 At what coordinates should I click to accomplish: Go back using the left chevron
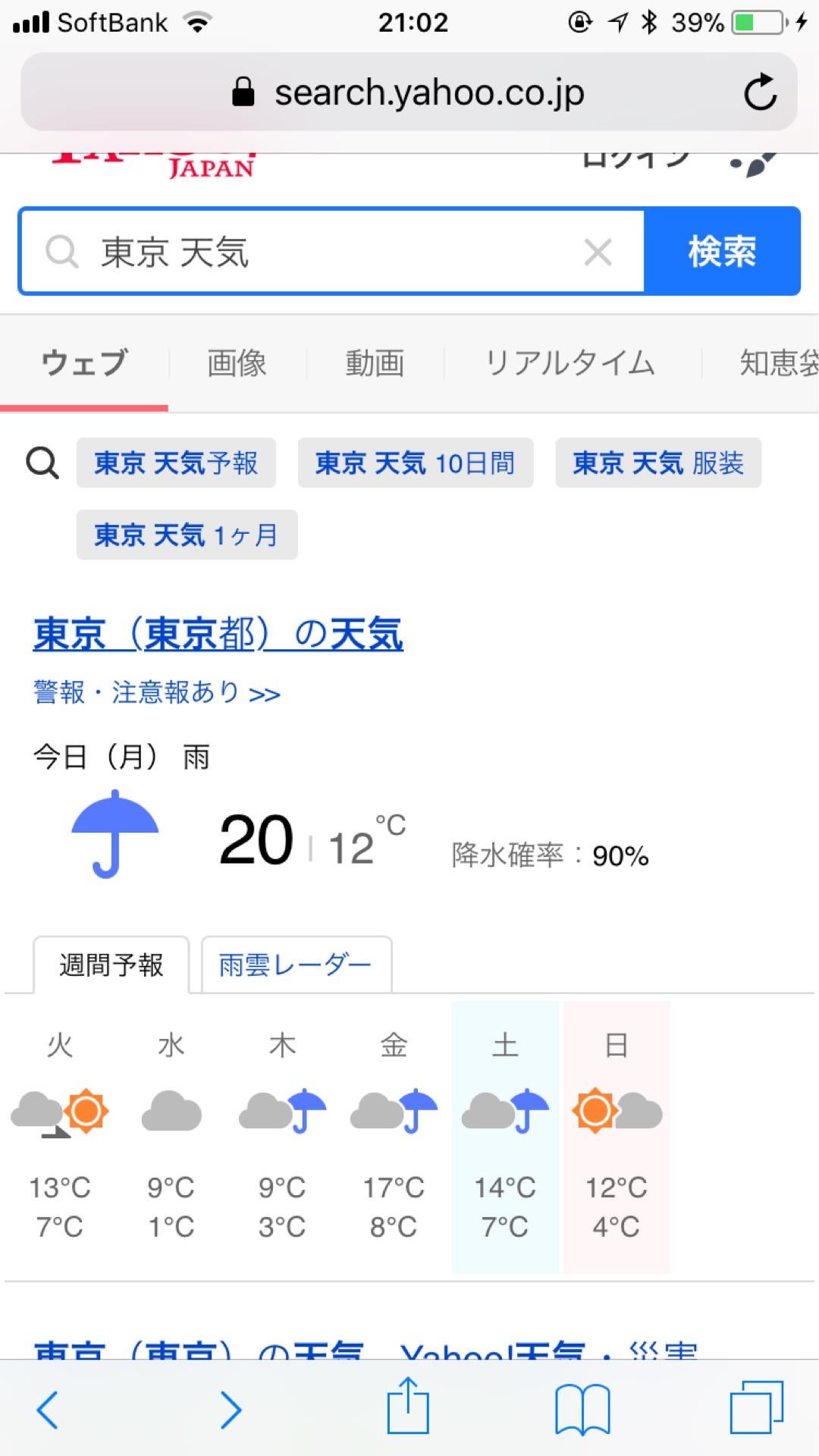(x=49, y=1407)
